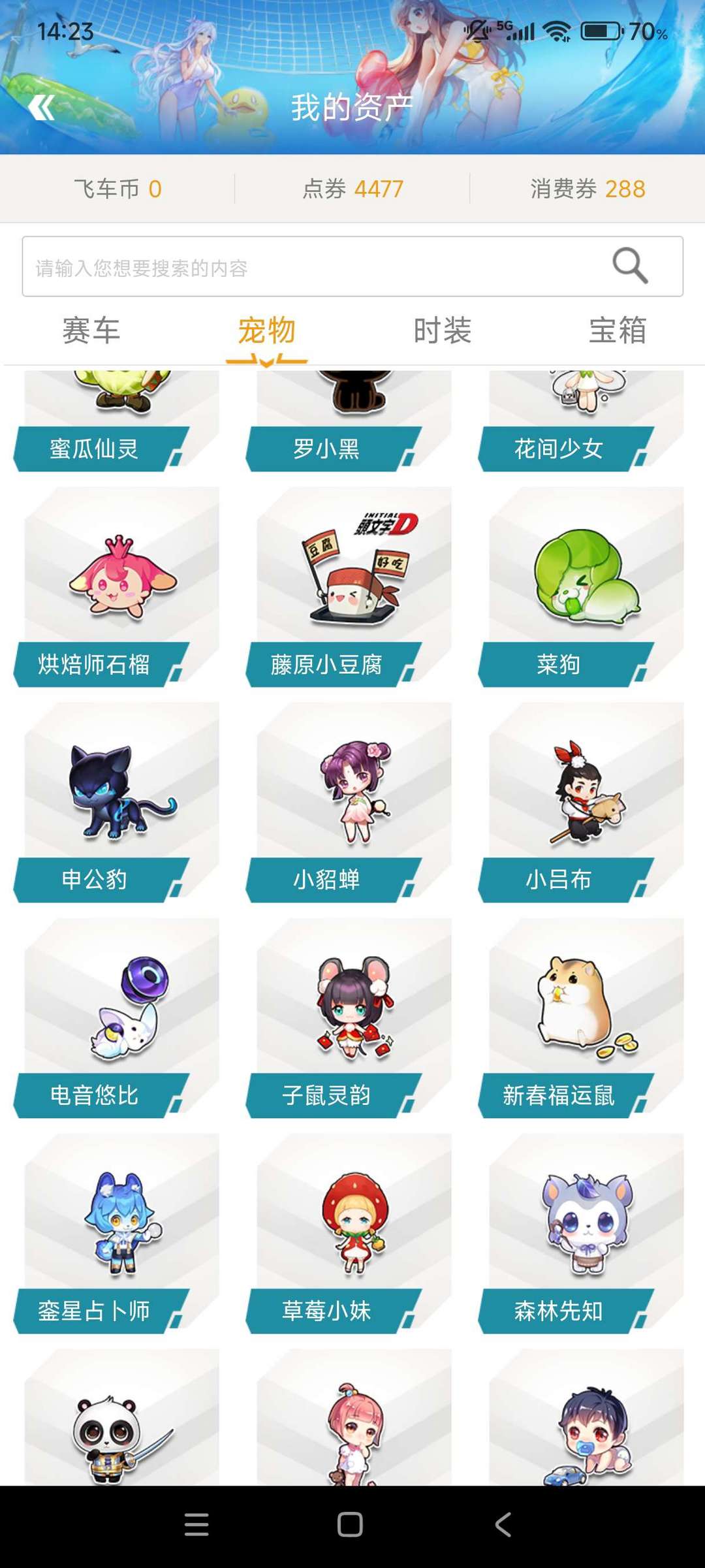The width and height of the screenshot is (705, 1568).
Task: Select the 小吕布 pet
Action: pyautogui.click(x=581, y=803)
